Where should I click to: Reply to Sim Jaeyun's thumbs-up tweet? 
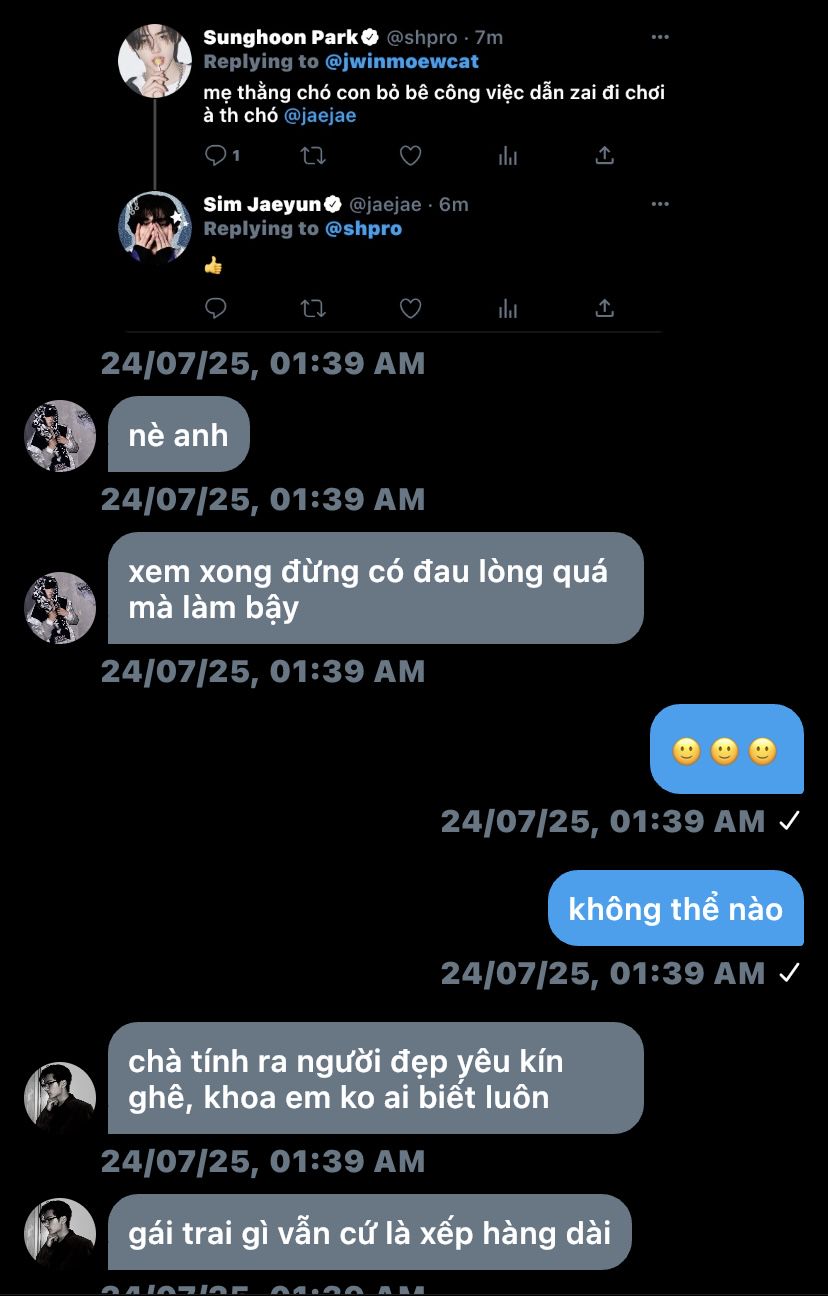[216, 308]
